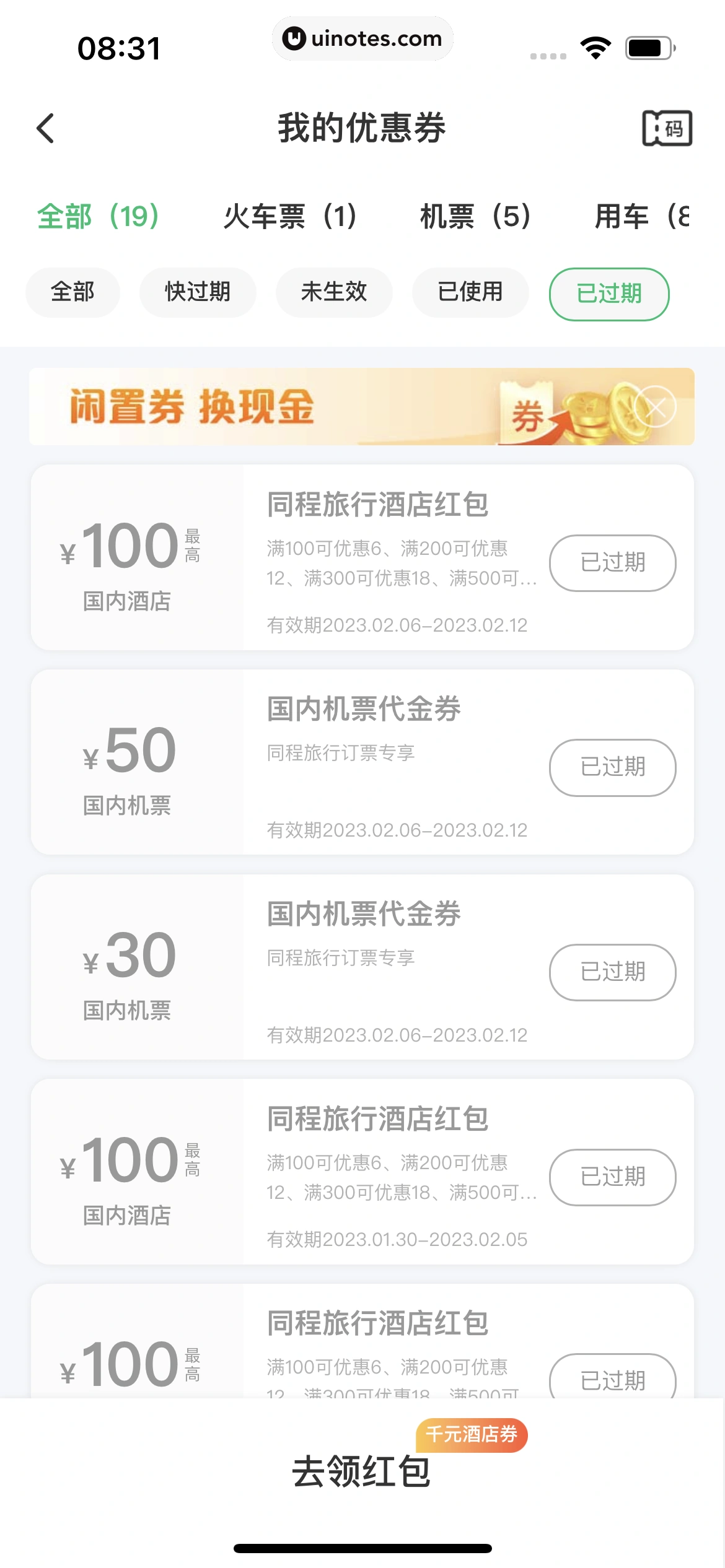The width and height of the screenshot is (725, 1568).
Task: Dismiss the 闲置券 换现金 banner
Action: (656, 407)
